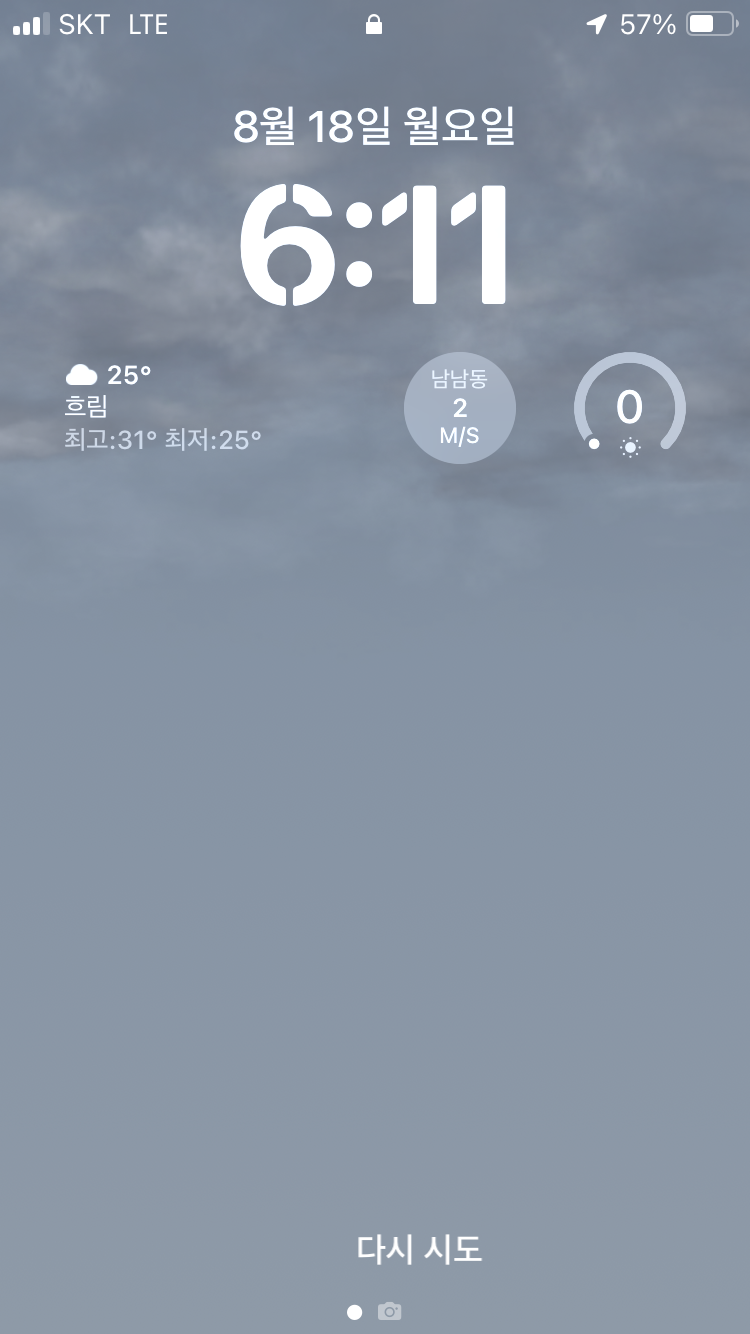Image resolution: width=750 pixels, height=1334 pixels.
Task: Tap 다시 시도 to retry unlocking
Action: (419, 1249)
